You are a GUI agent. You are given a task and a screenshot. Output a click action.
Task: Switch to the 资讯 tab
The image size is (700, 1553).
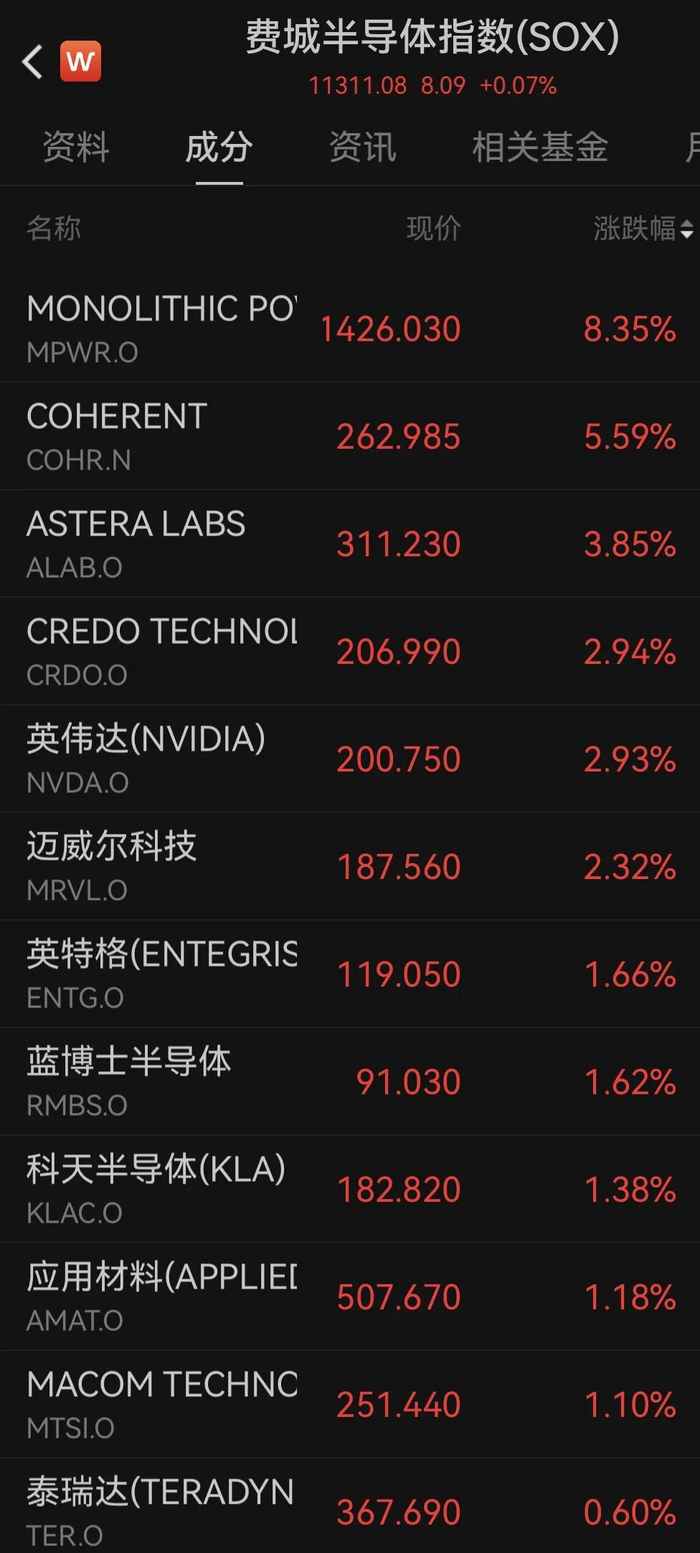pos(362,148)
